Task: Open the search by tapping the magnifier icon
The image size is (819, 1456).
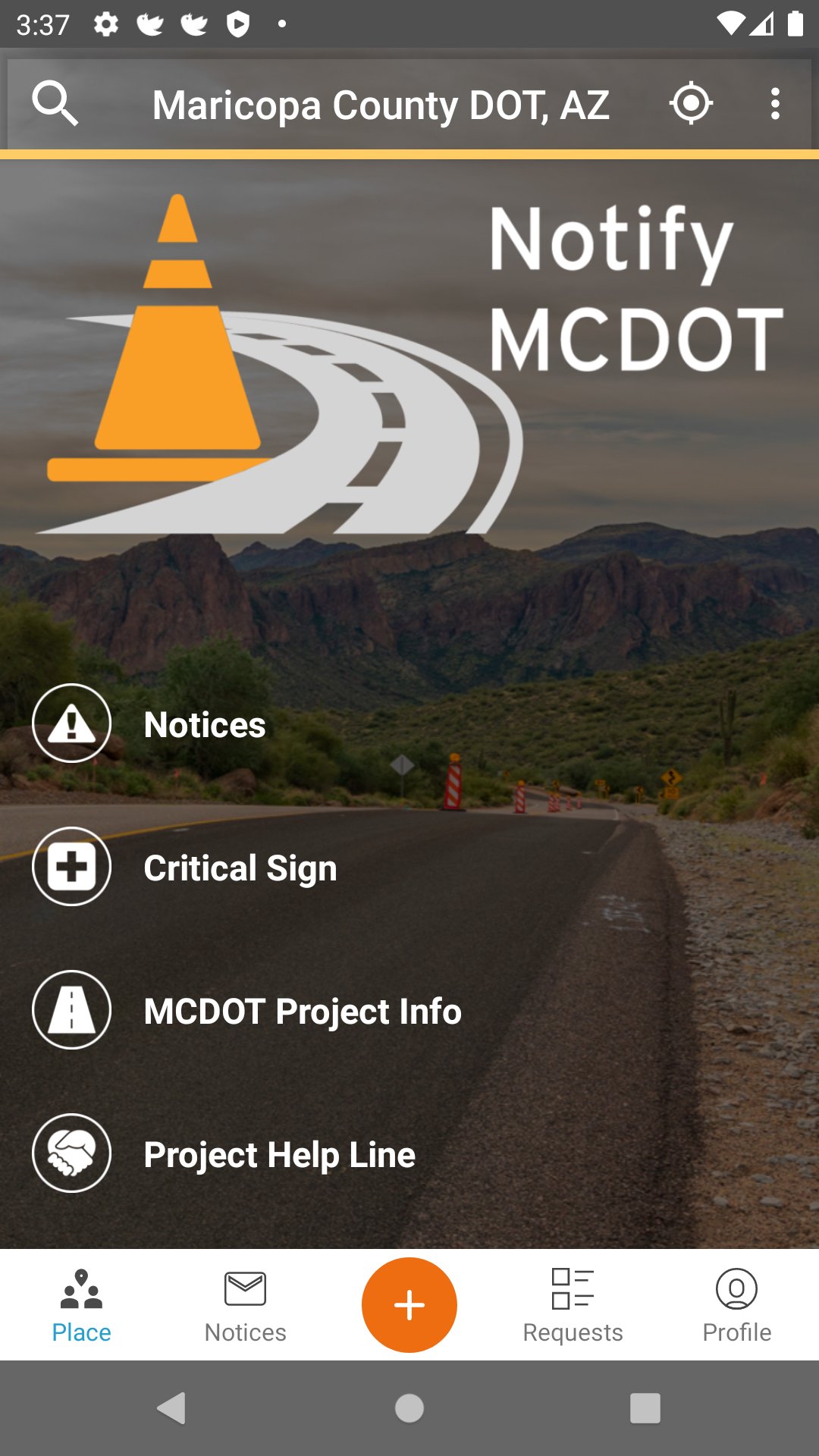Action: click(55, 103)
